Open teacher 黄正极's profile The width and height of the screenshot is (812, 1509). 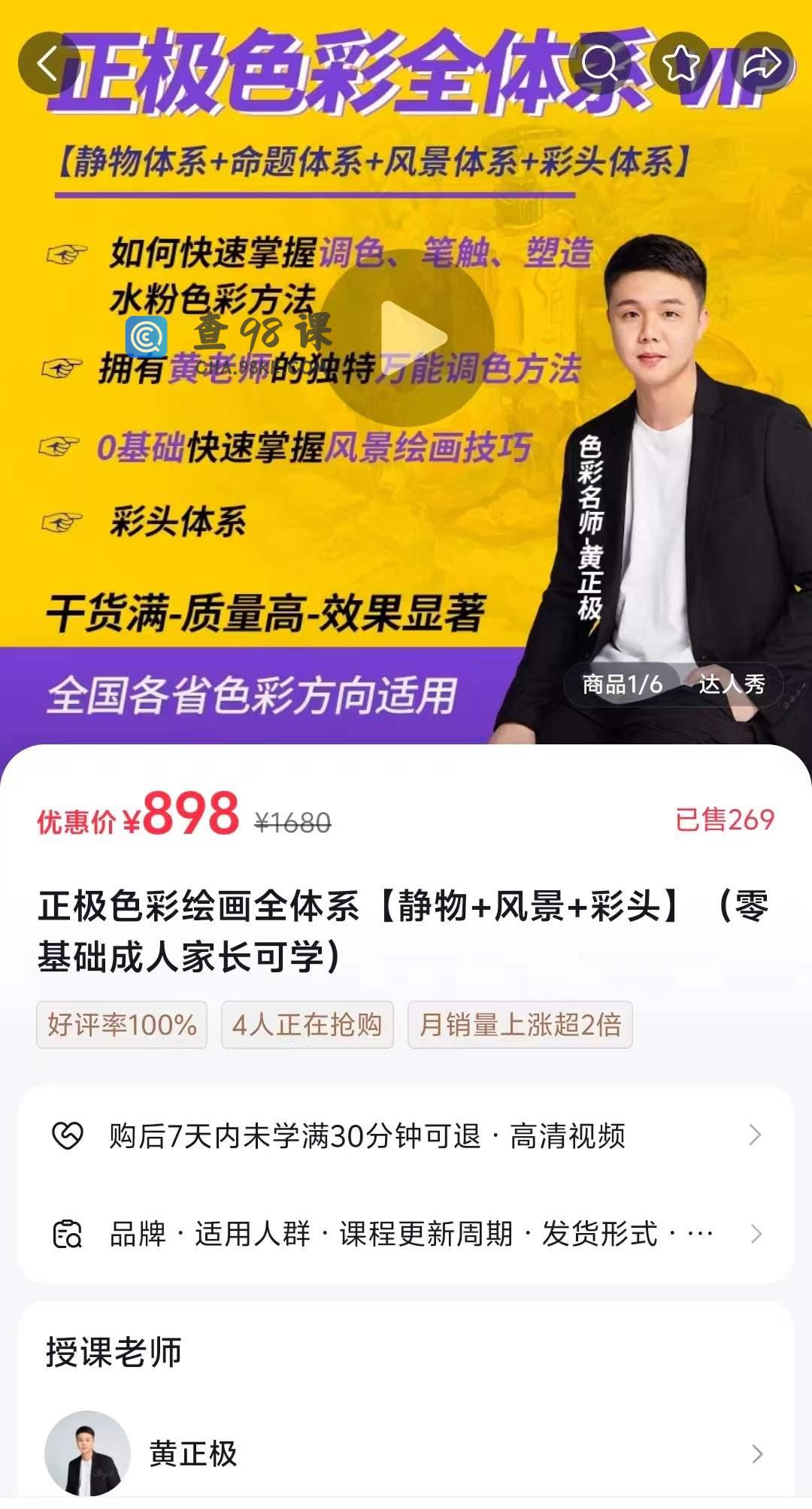coord(406,1454)
